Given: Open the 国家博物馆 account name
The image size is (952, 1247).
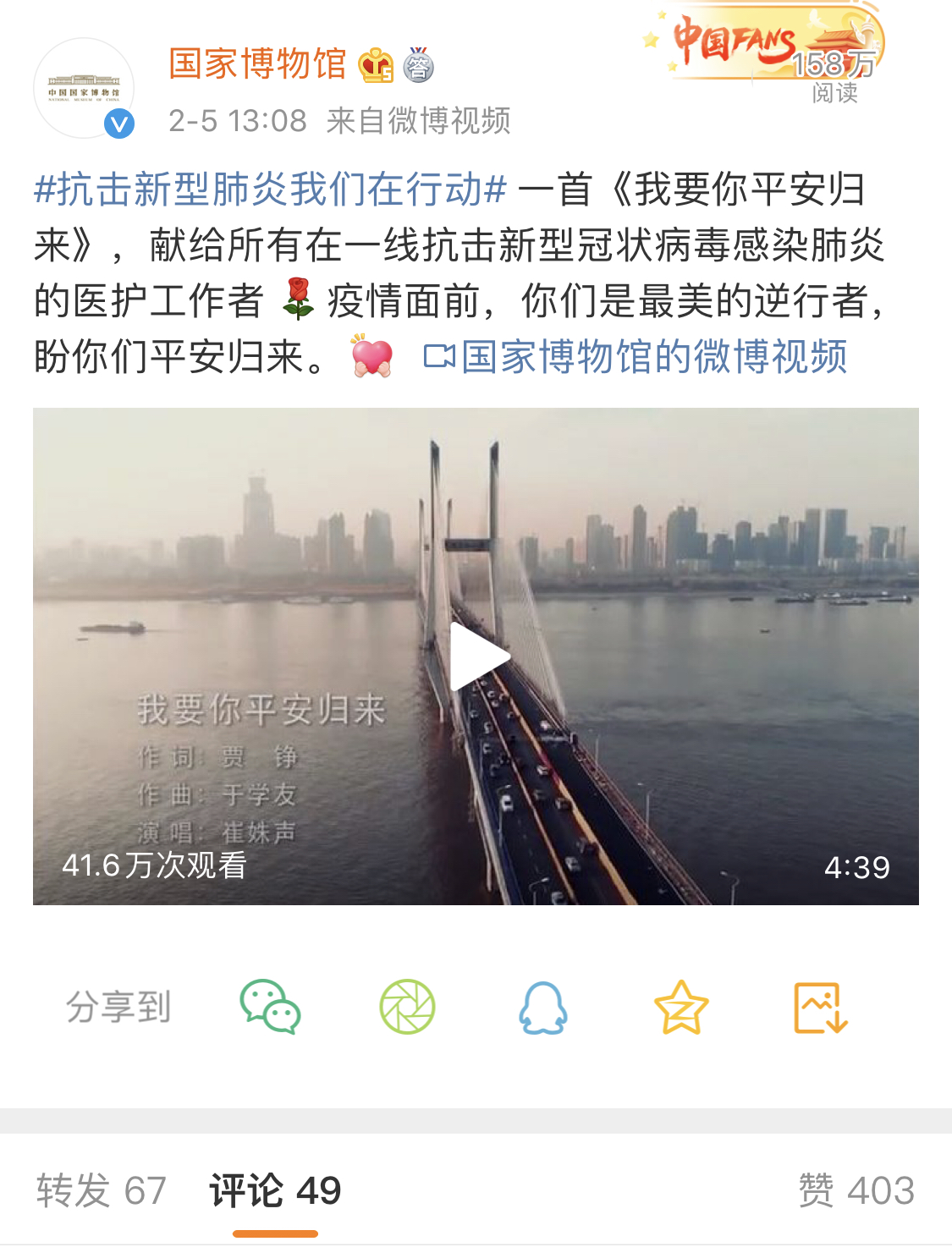Looking at the screenshot, I should (257, 64).
